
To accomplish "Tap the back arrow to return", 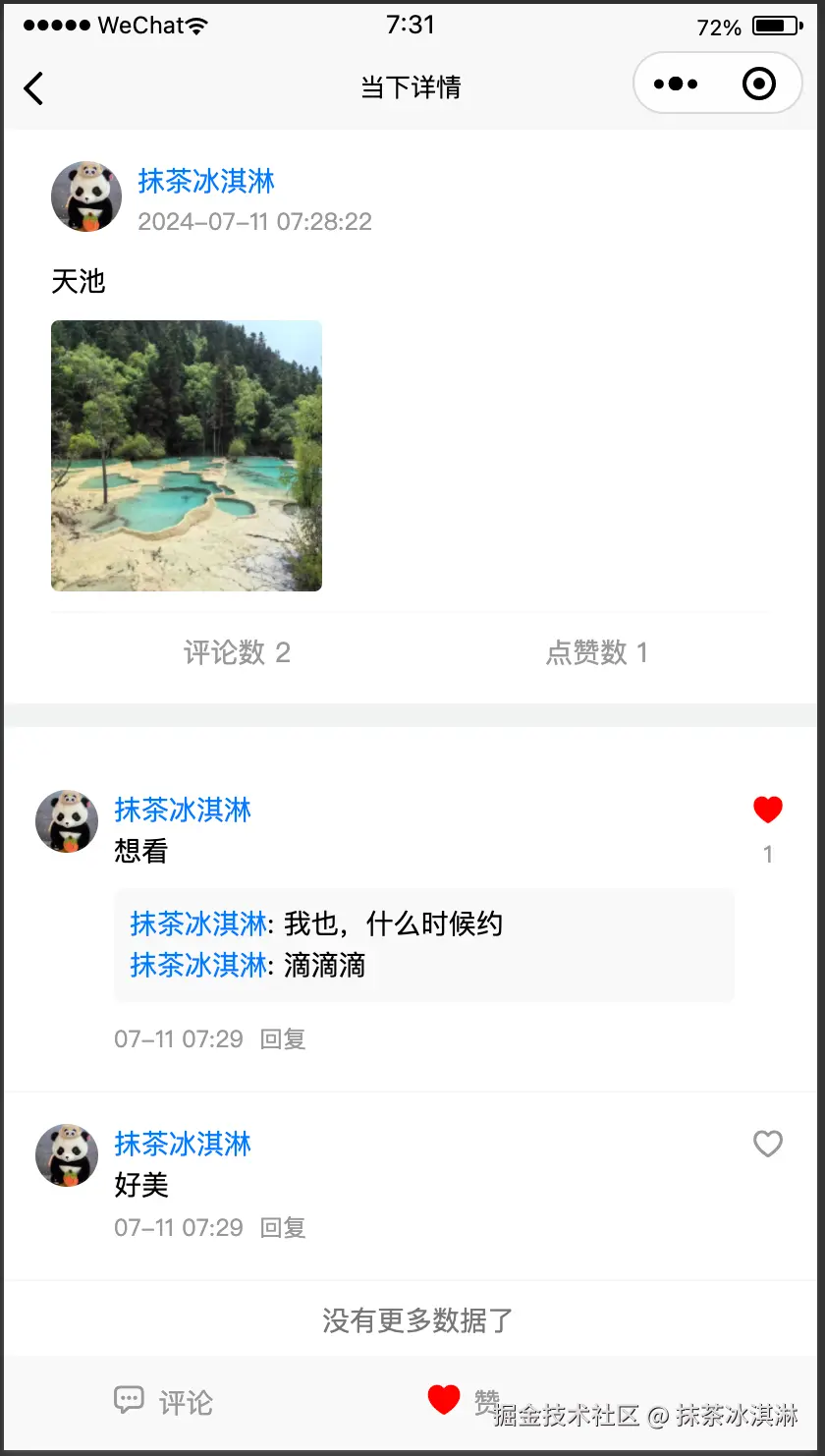I will tap(34, 87).
